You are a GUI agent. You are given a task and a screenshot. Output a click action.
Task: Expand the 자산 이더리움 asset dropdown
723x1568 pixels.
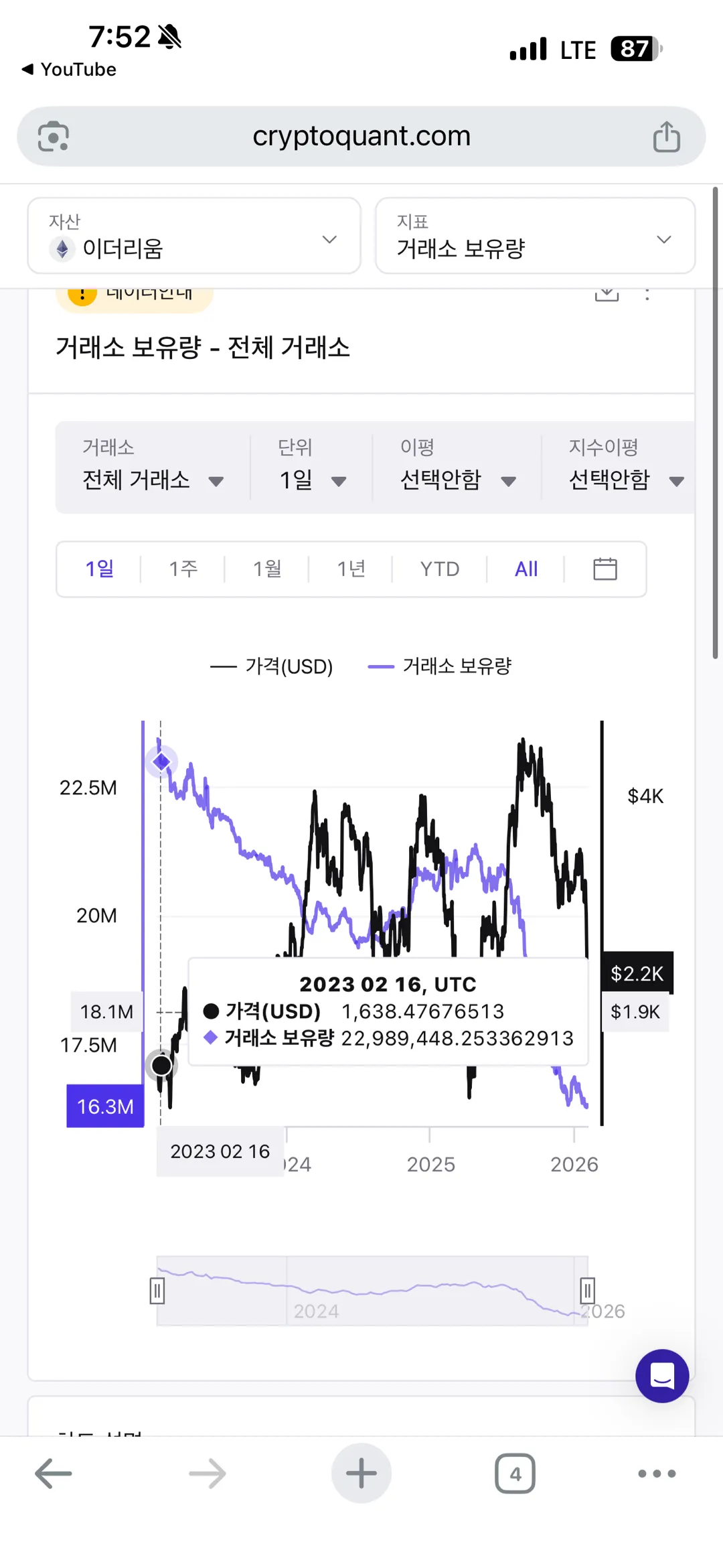pyautogui.click(x=194, y=236)
